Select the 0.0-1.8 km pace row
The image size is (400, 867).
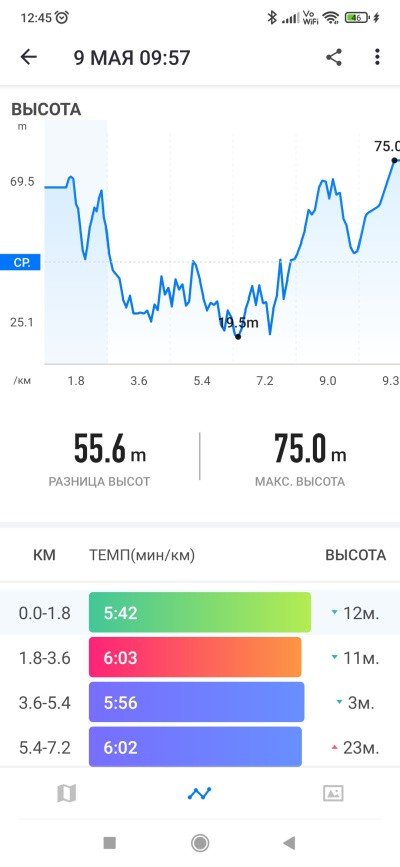tap(200, 613)
